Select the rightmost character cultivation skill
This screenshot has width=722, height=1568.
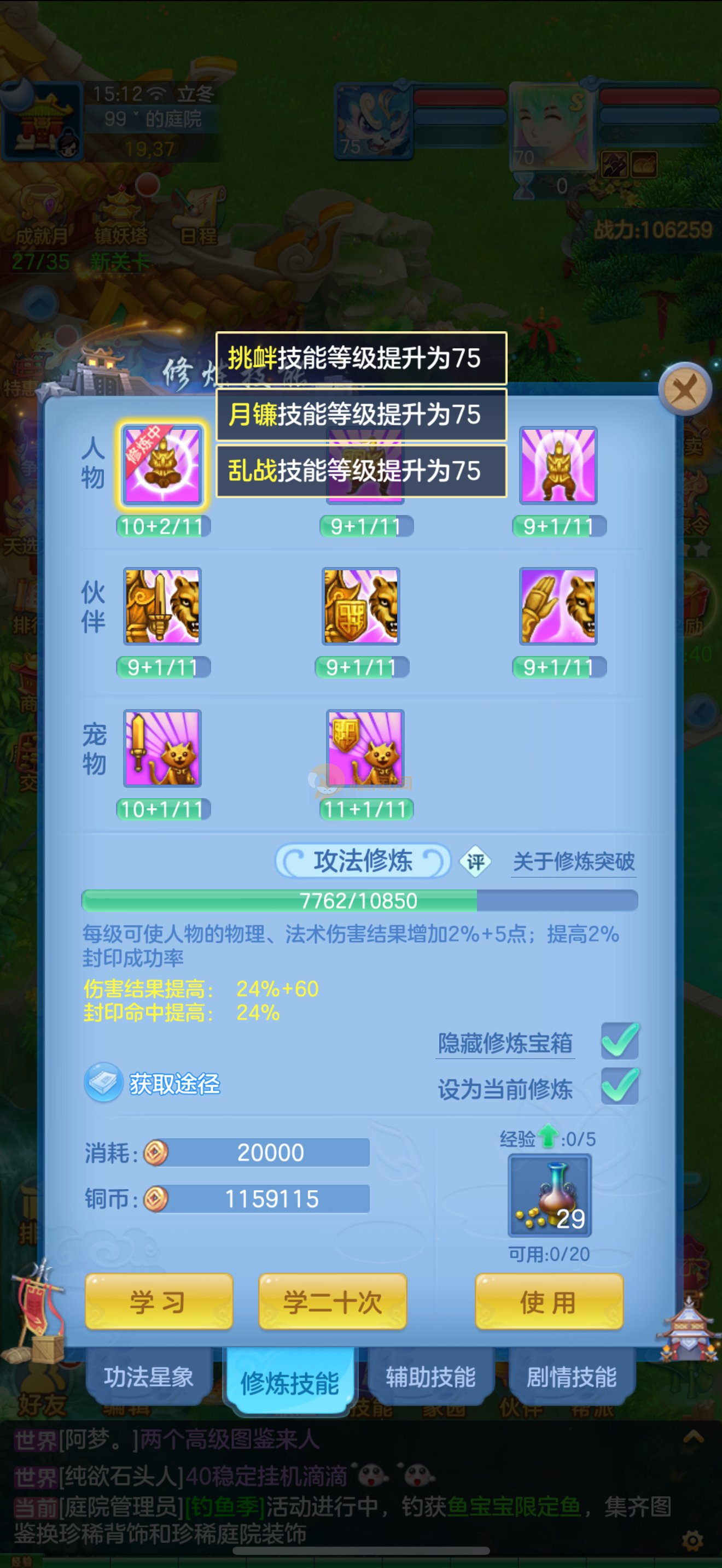tap(558, 466)
